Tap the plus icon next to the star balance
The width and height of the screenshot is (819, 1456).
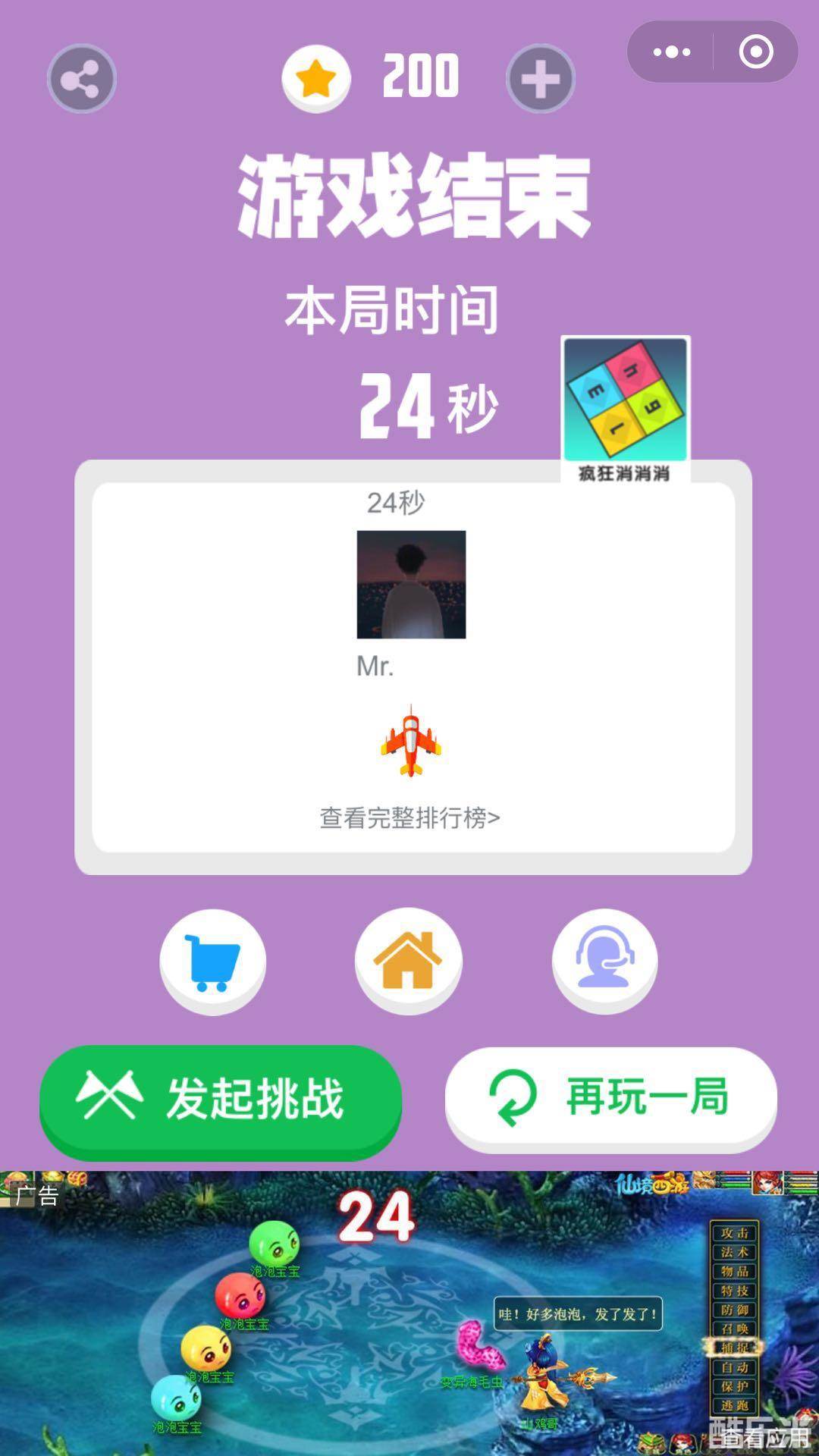(541, 78)
